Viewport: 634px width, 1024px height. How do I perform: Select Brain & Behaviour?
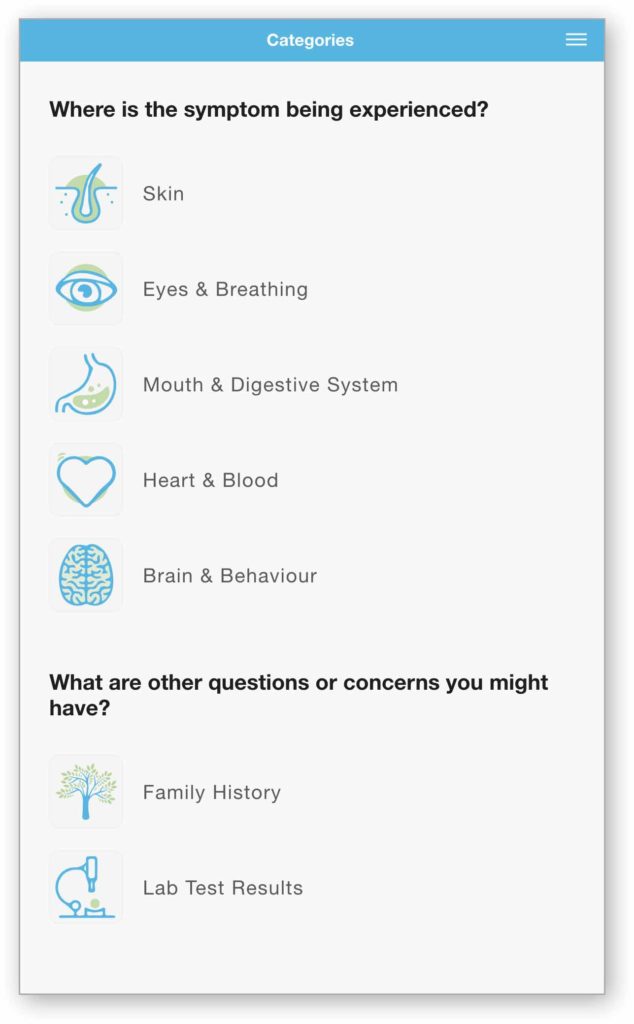[313, 575]
